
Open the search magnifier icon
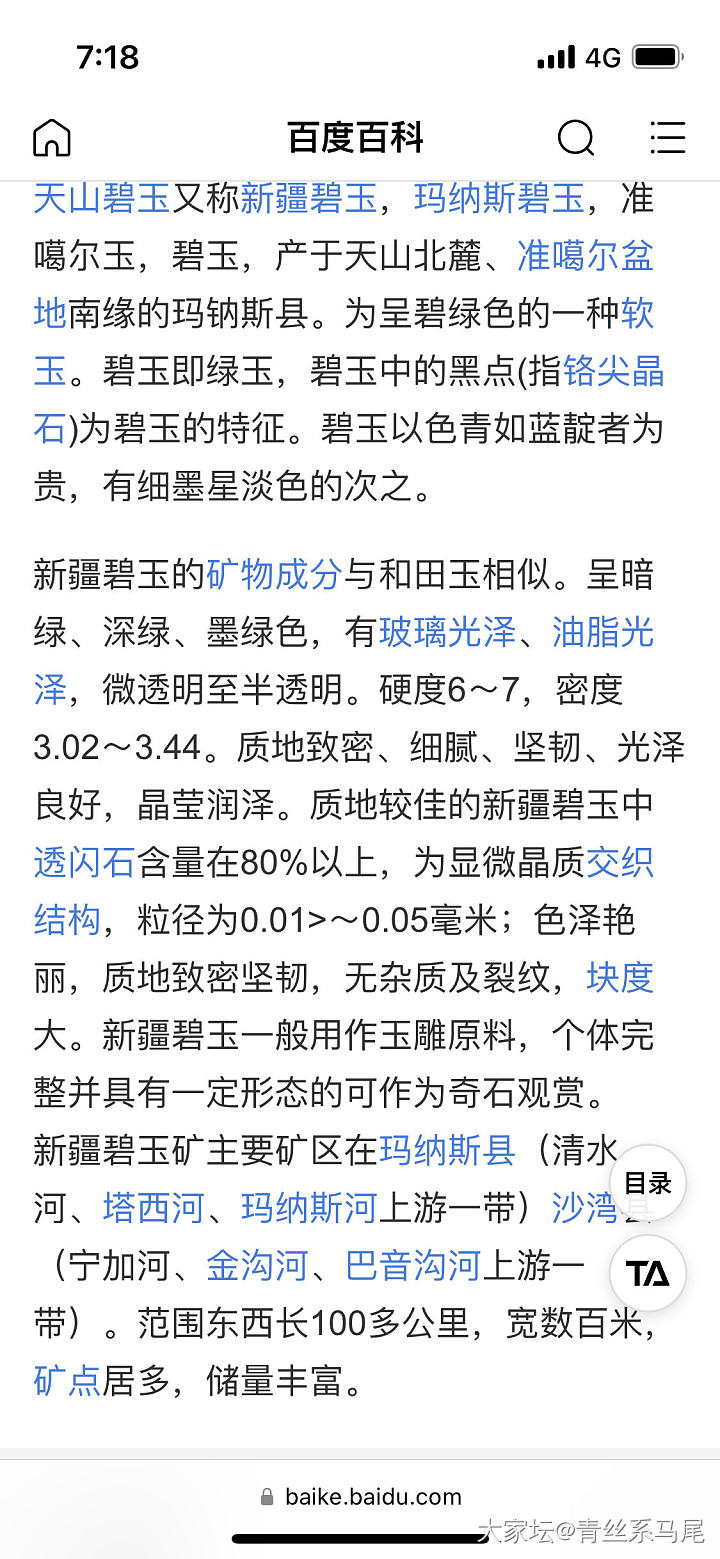[575, 137]
